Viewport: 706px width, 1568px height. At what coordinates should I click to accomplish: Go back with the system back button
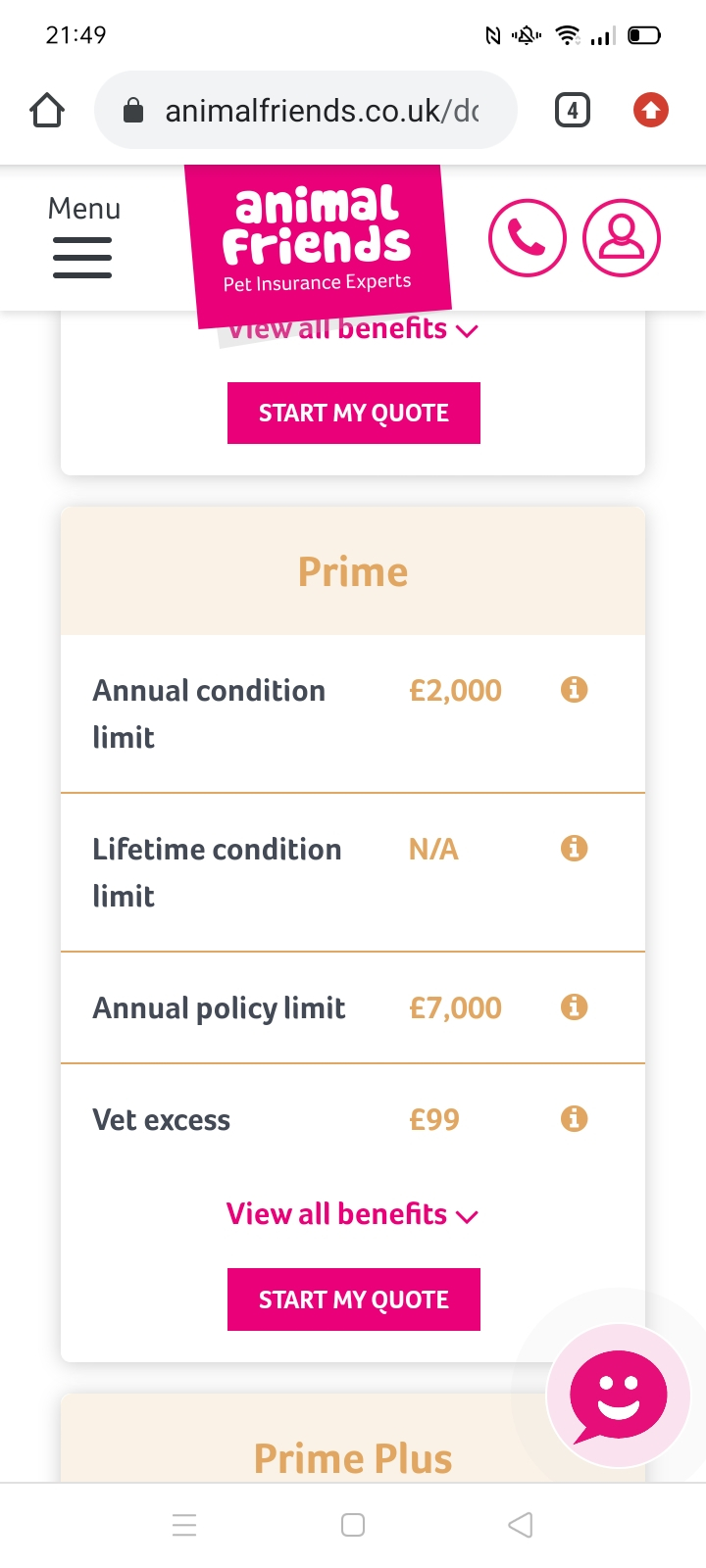[521, 1525]
